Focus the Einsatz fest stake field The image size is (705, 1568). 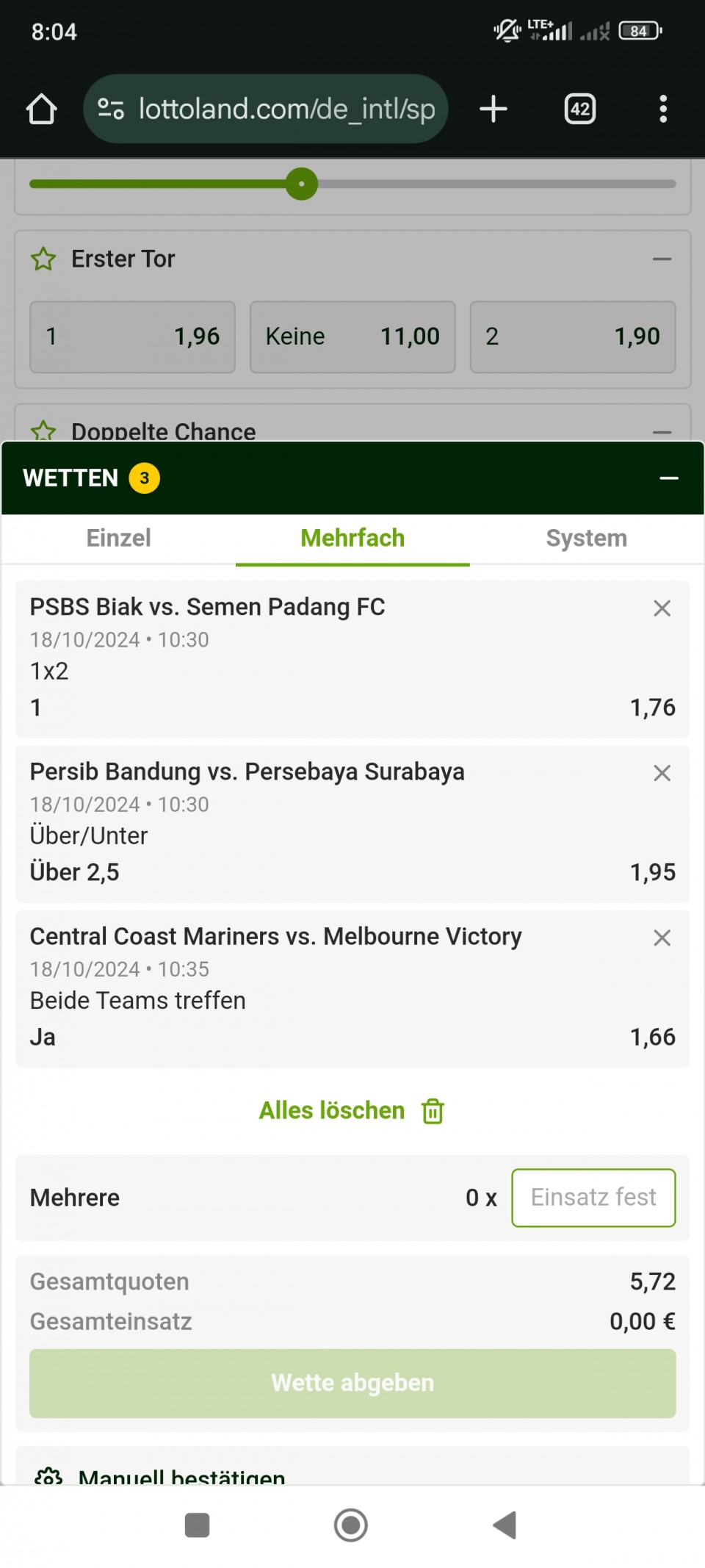point(593,1197)
